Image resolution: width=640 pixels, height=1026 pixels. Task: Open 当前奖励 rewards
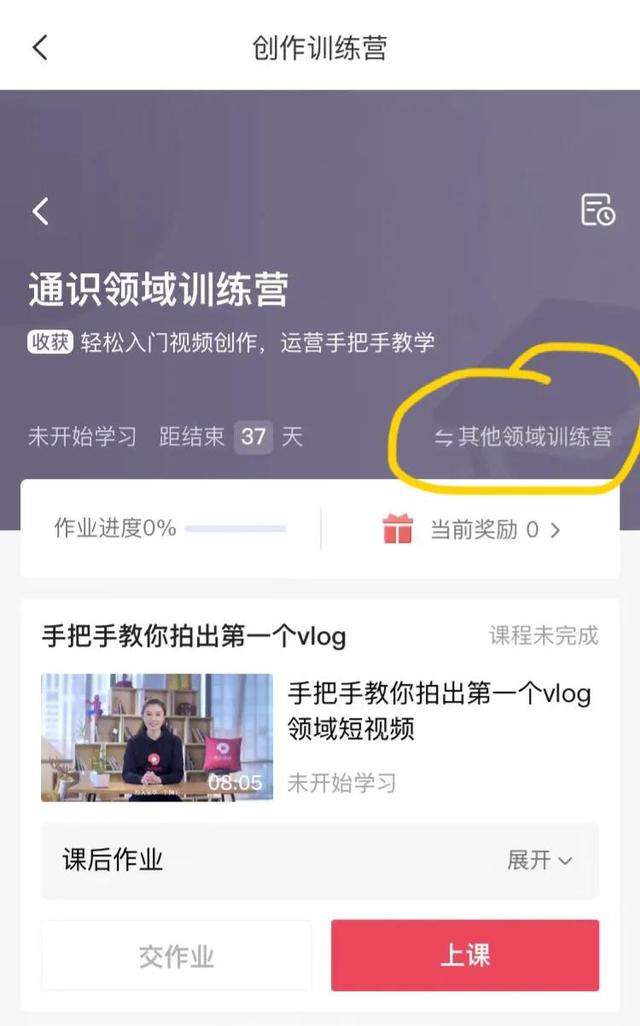[x=472, y=529]
